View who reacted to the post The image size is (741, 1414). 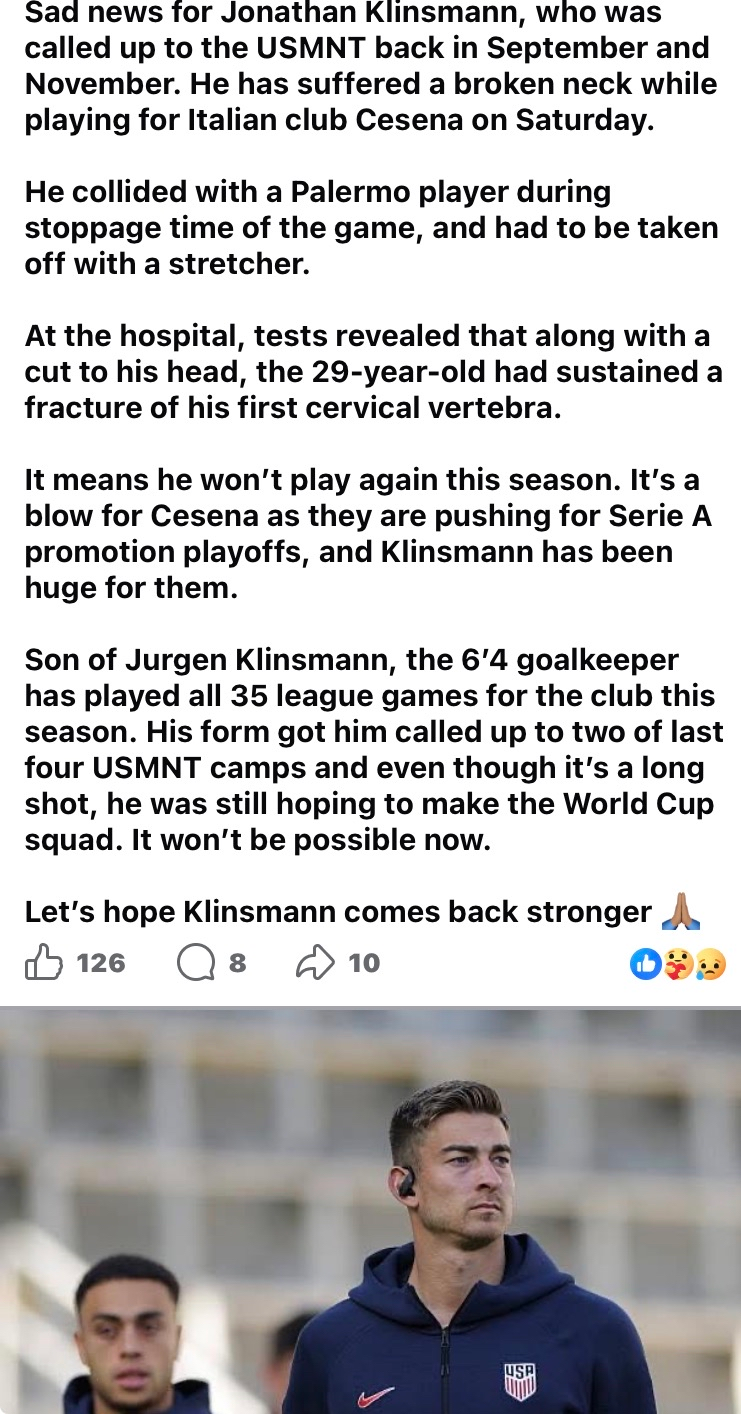(x=677, y=964)
